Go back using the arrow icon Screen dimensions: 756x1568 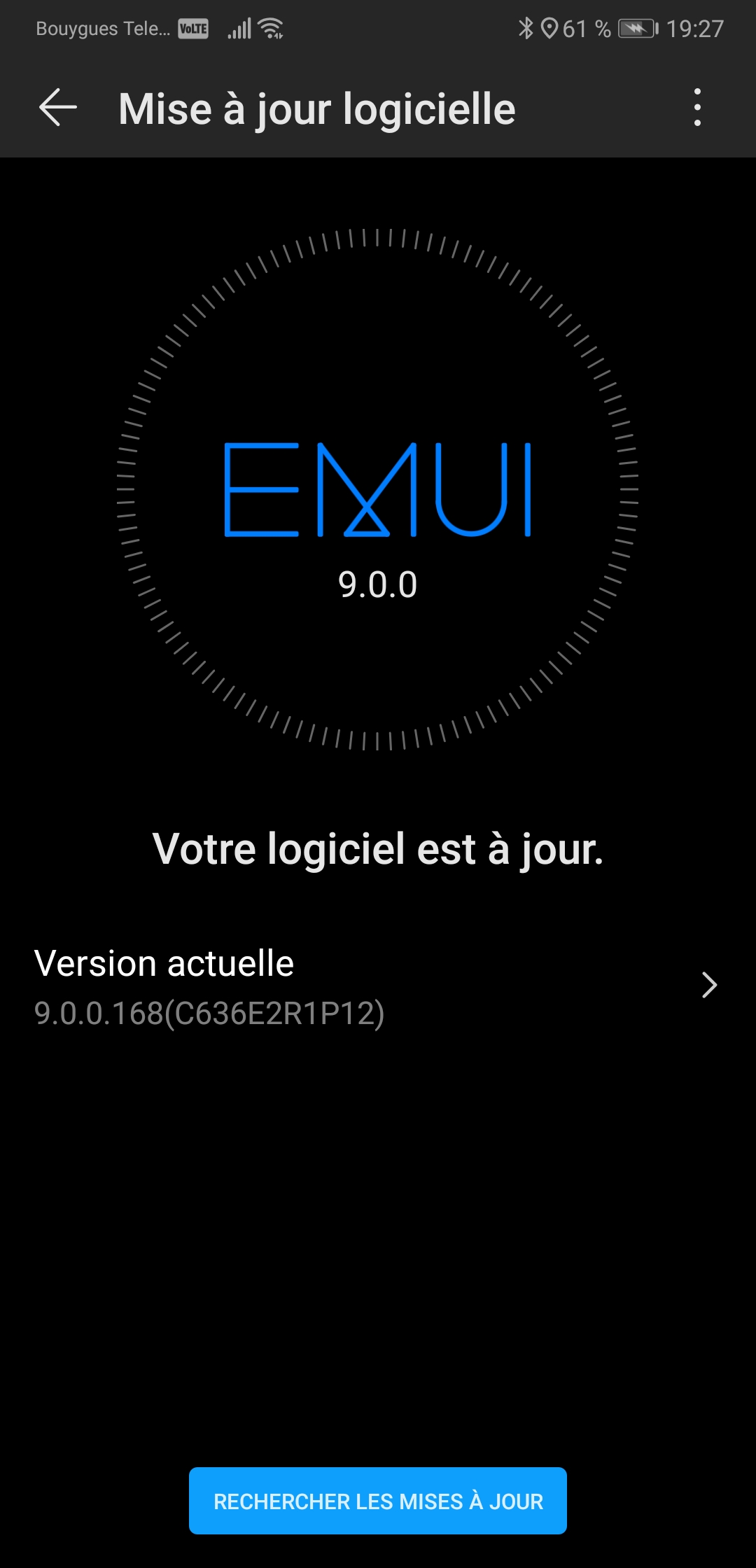(58, 108)
